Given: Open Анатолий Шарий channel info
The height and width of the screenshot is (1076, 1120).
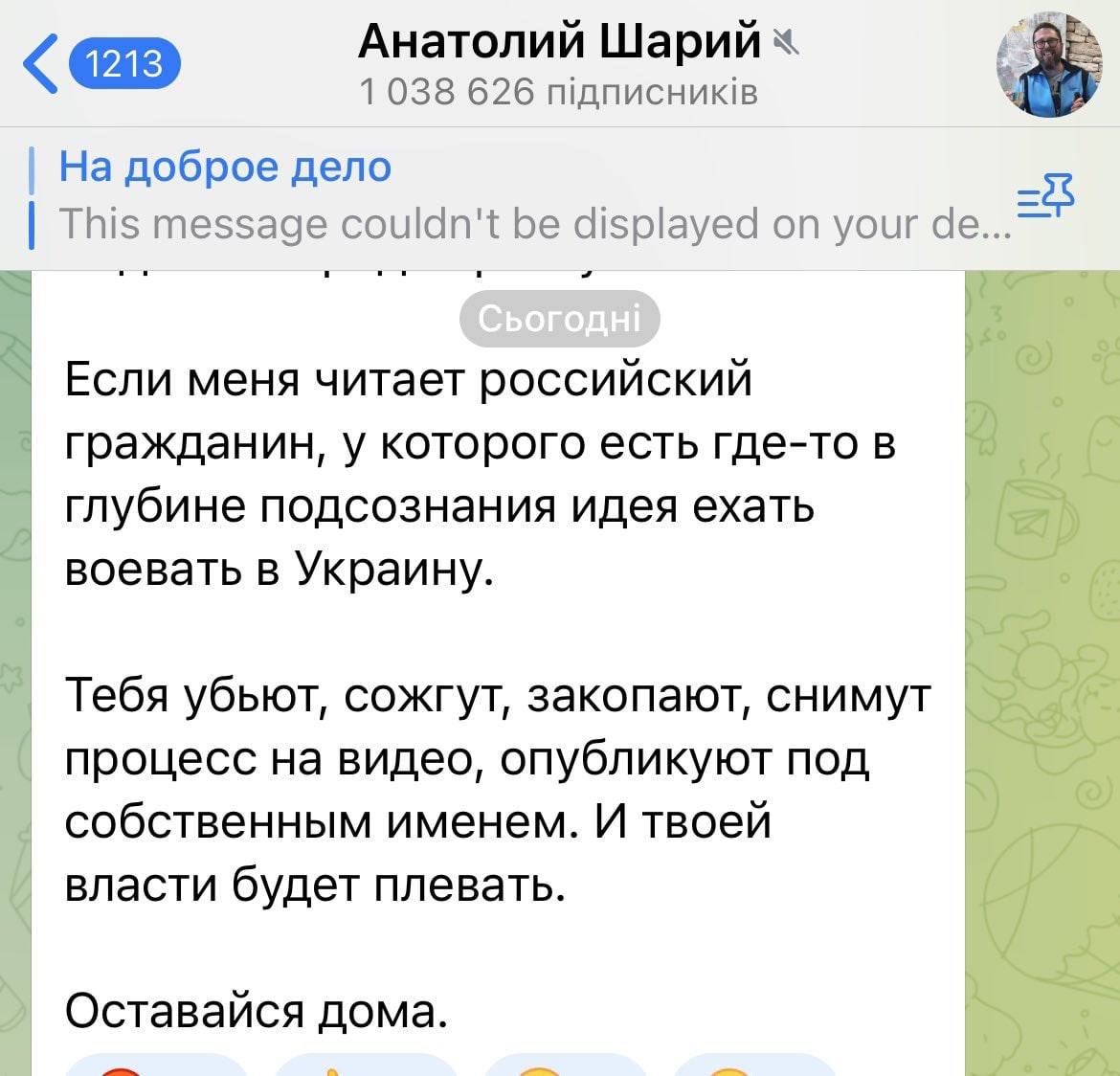Looking at the screenshot, I should click(560, 63).
